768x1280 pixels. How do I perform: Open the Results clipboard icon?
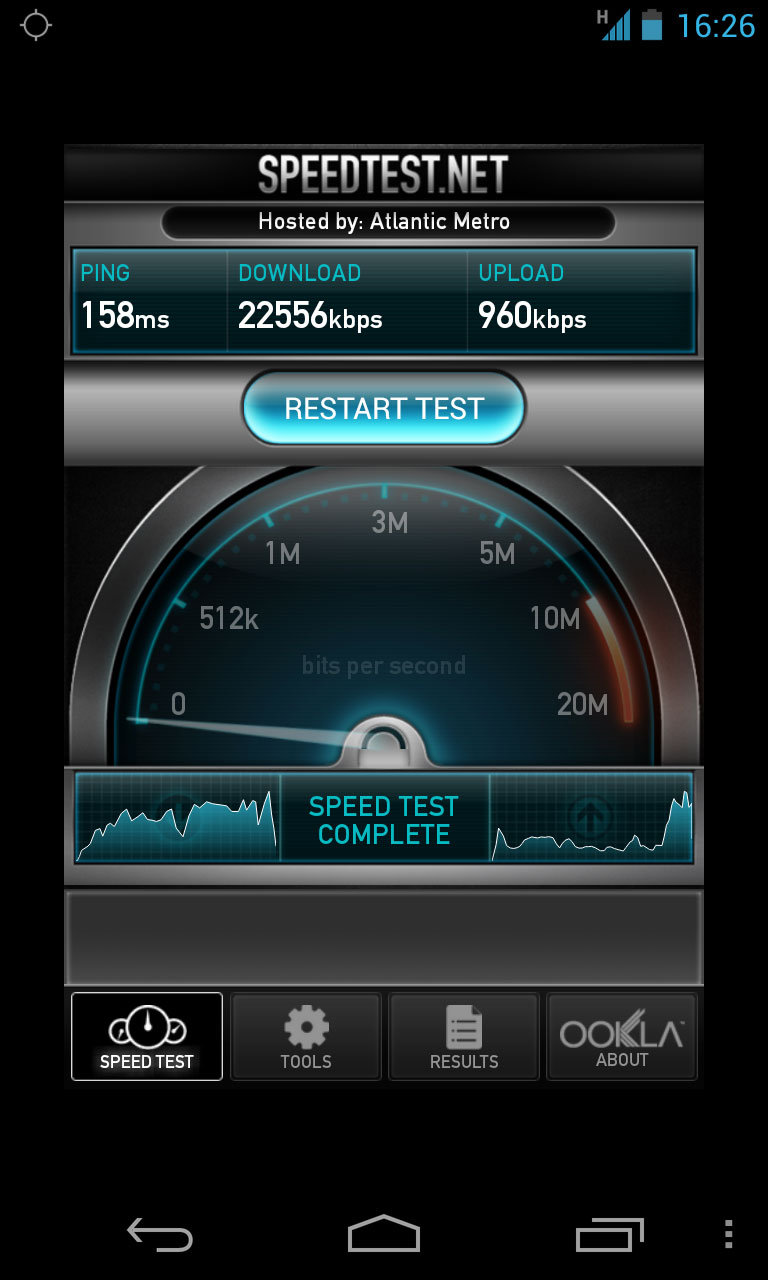coord(463,1025)
